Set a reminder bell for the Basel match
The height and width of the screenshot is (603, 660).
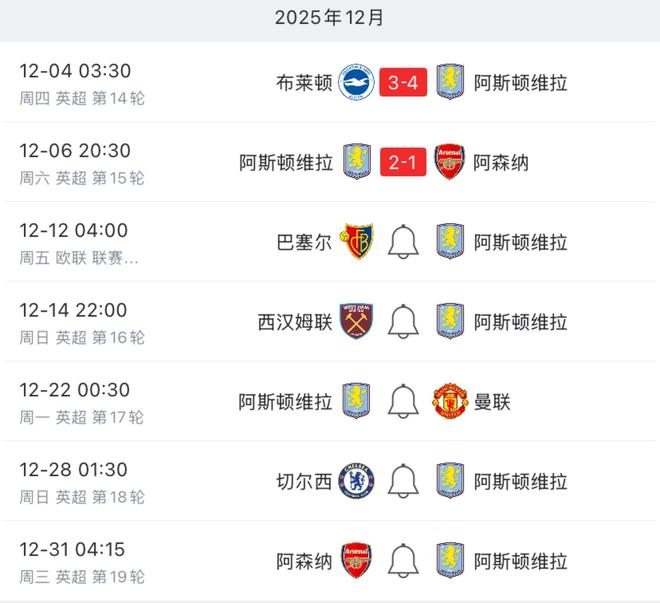(x=403, y=242)
